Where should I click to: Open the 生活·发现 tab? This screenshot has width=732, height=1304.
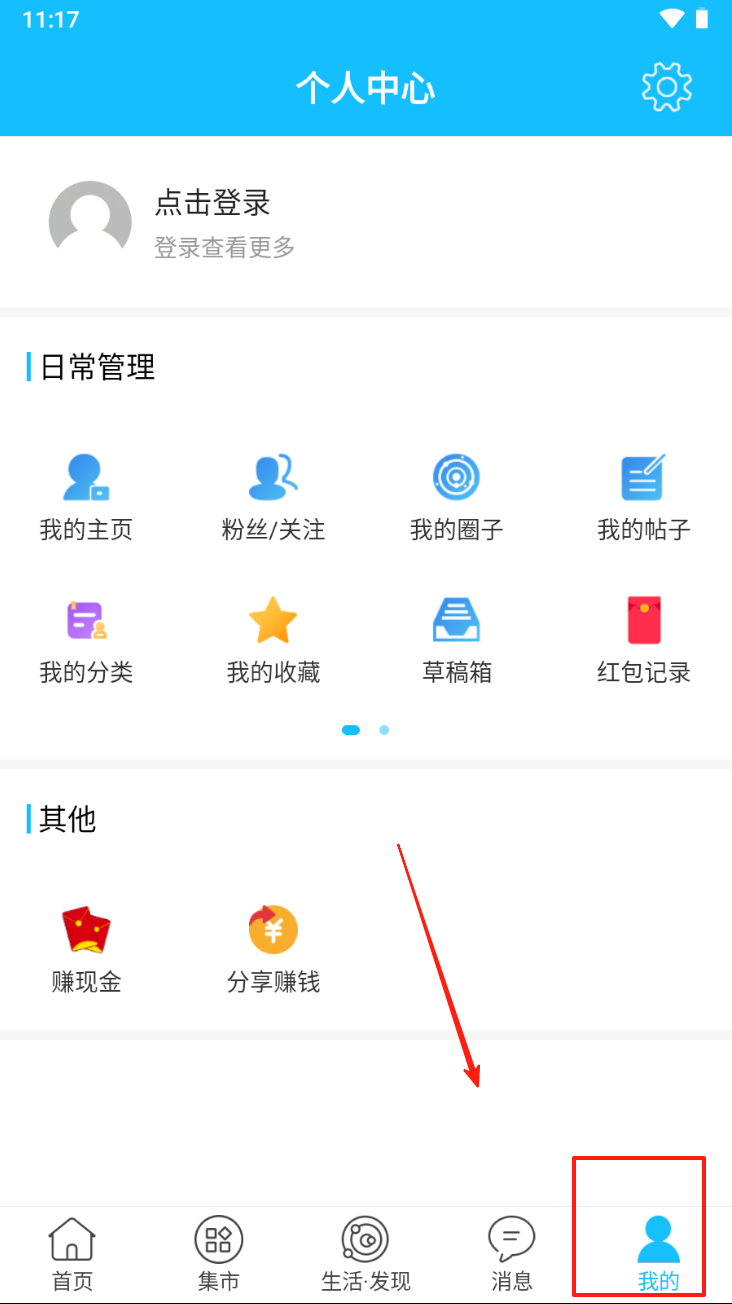pos(366,1254)
